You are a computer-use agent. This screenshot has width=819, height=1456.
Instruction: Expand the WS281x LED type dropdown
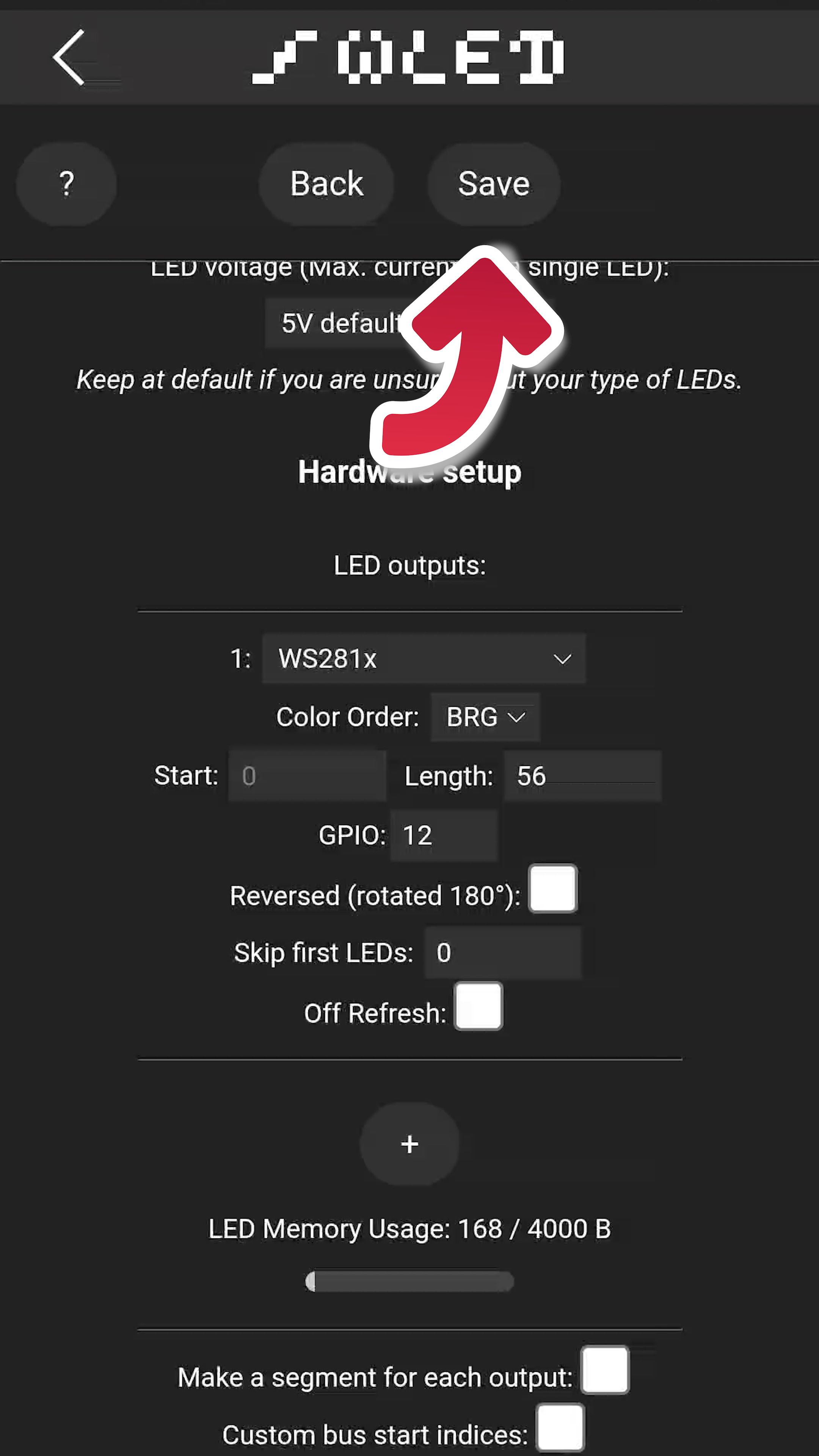point(424,659)
